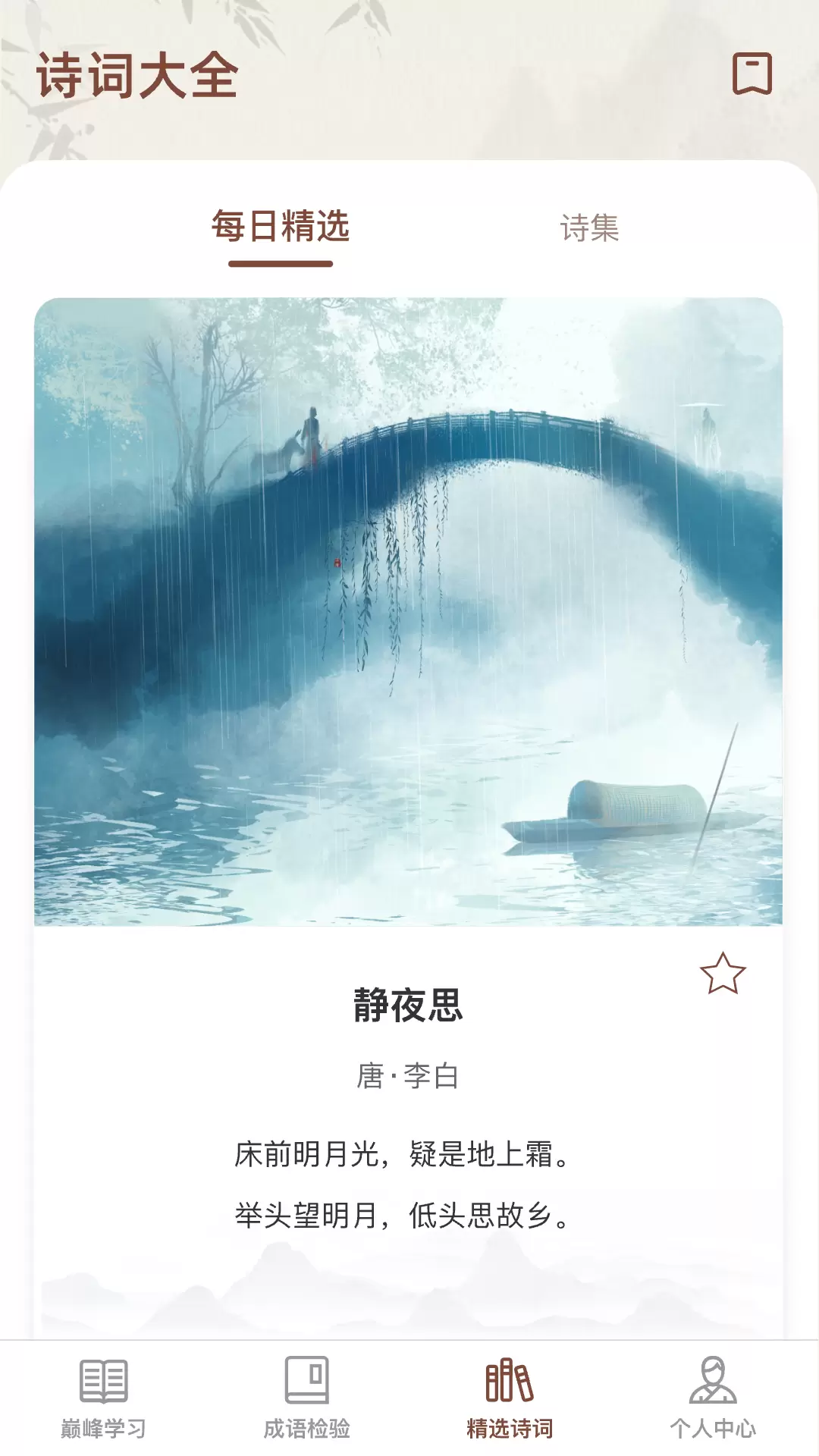Select the 每日精选 tab
819x1456 pixels.
(281, 226)
